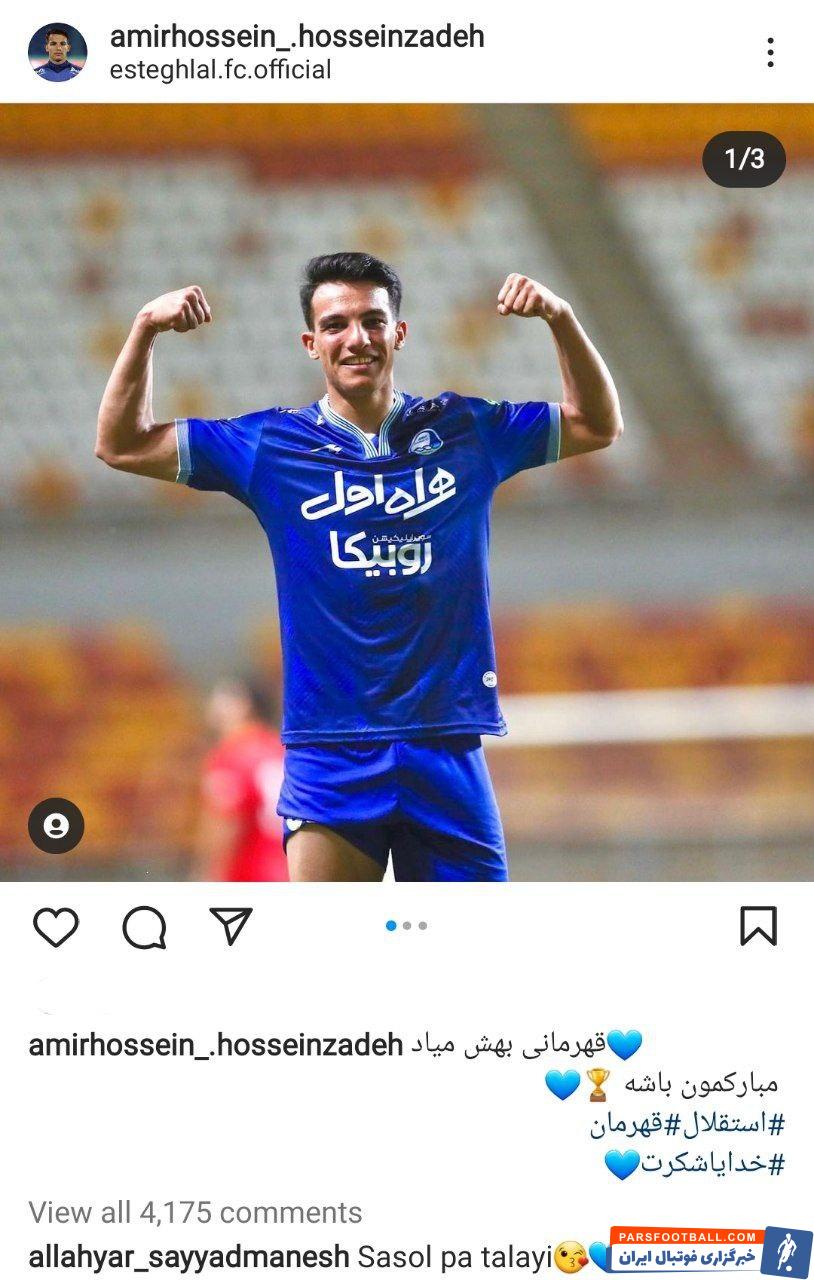The width and height of the screenshot is (814, 1280).
Task: Select the first carousel indicator dot
Action: pos(389,926)
